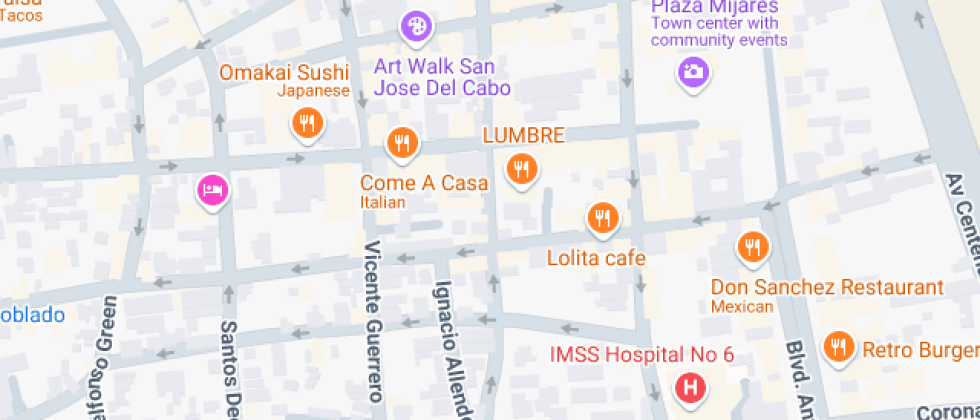Tap the Retro Burger restaurant marker

click(x=838, y=347)
